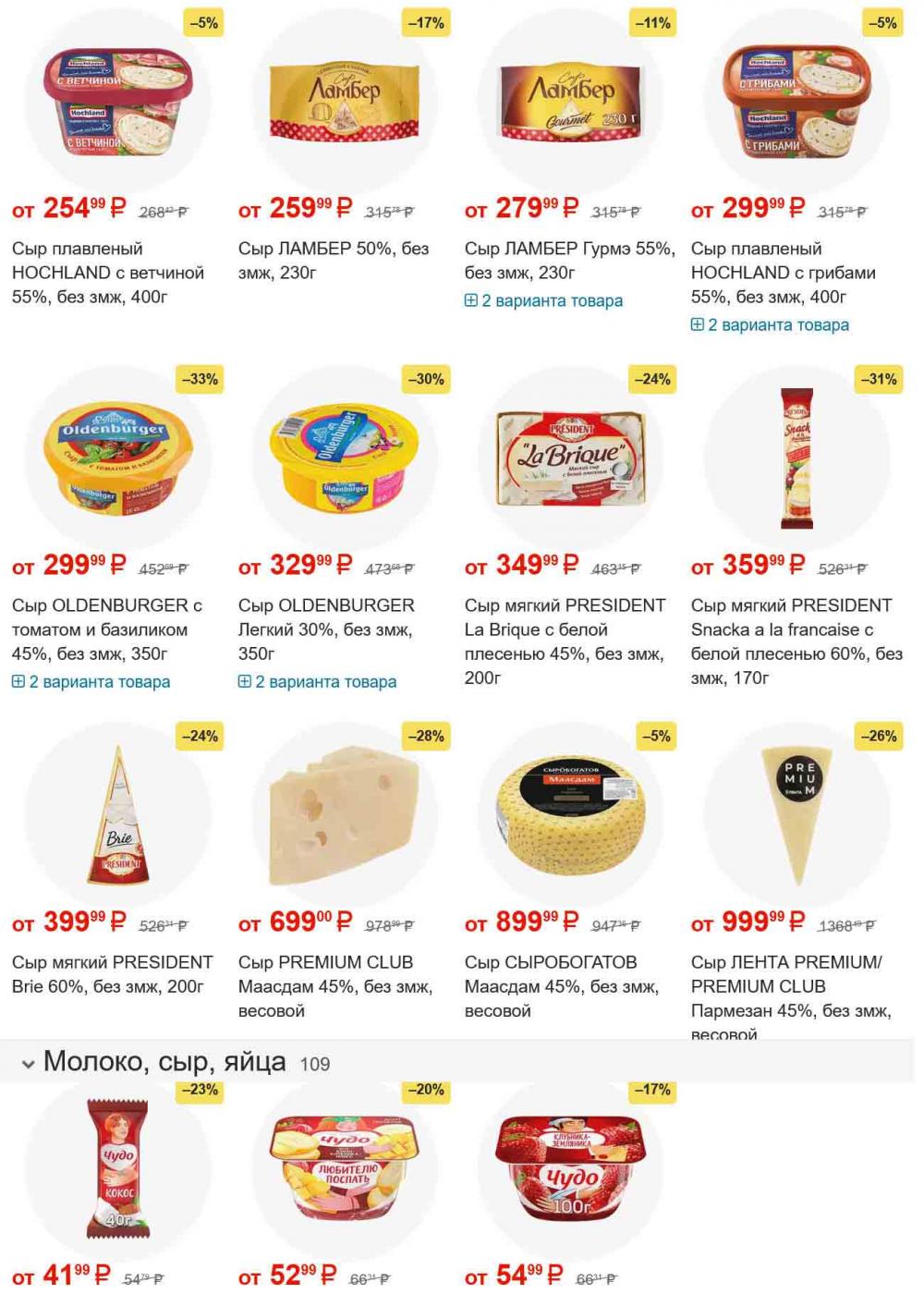Open Чудо кокос 40г product
924x1294 pixels.
point(117,1168)
